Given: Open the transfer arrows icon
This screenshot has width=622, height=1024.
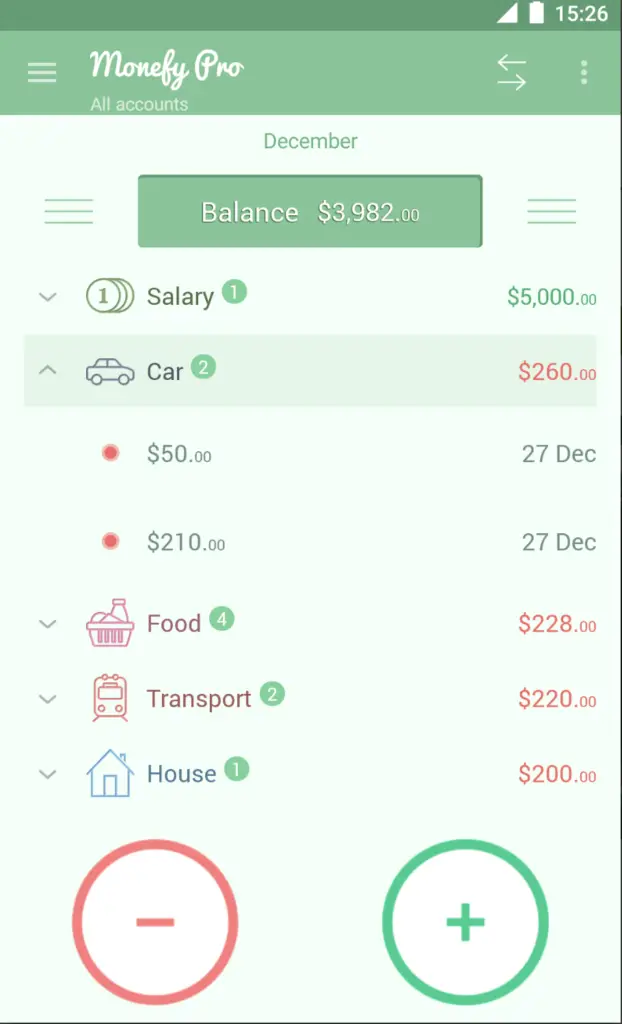Looking at the screenshot, I should pos(511,72).
